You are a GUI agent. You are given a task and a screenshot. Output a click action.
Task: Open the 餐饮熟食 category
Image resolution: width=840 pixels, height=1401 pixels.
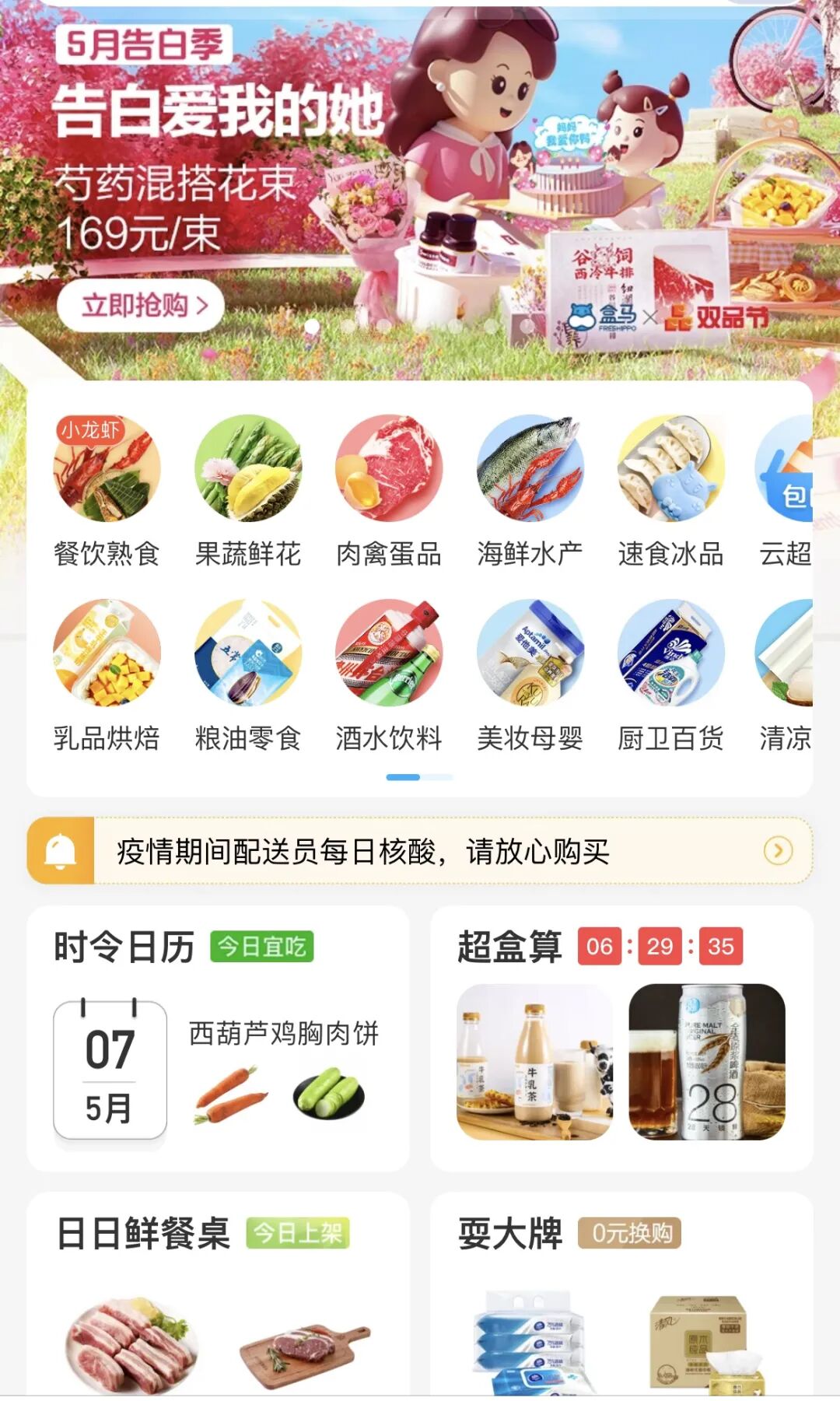click(107, 492)
